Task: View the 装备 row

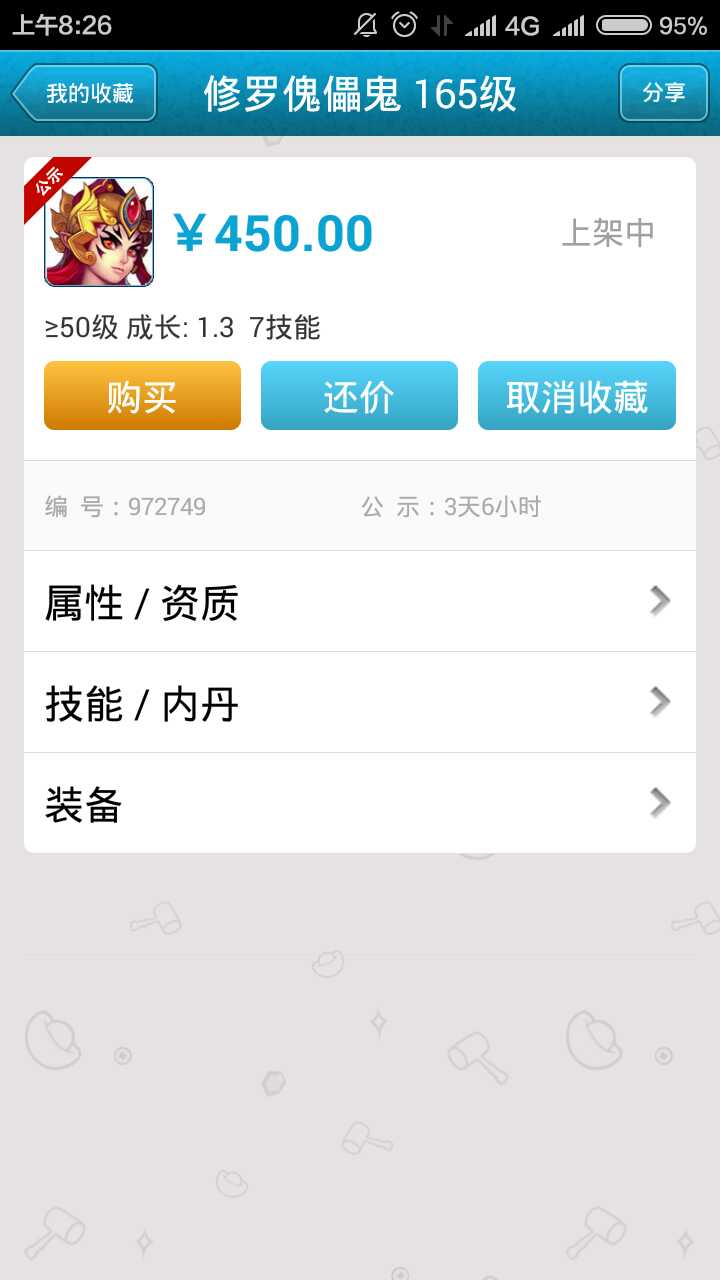Action: [x=360, y=803]
